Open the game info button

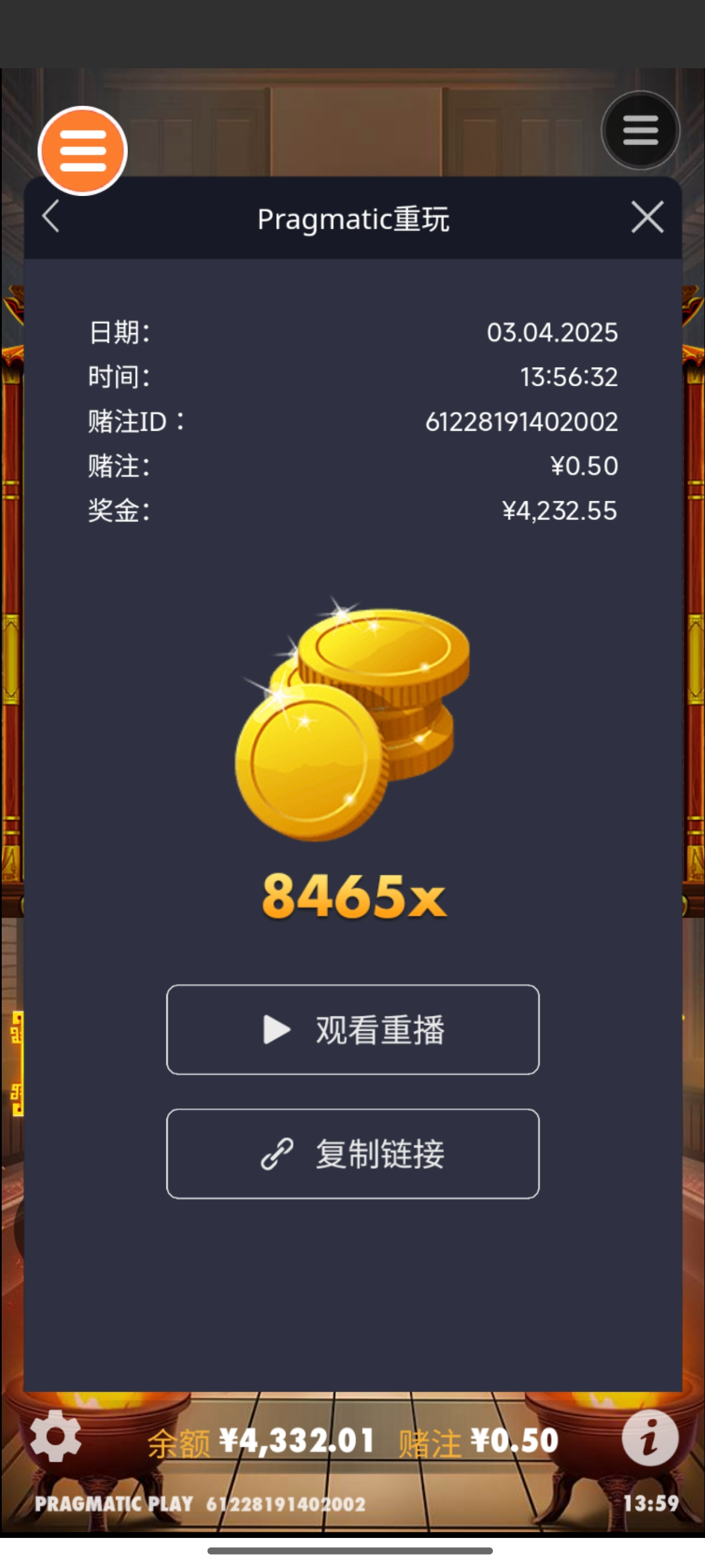tap(650, 1438)
